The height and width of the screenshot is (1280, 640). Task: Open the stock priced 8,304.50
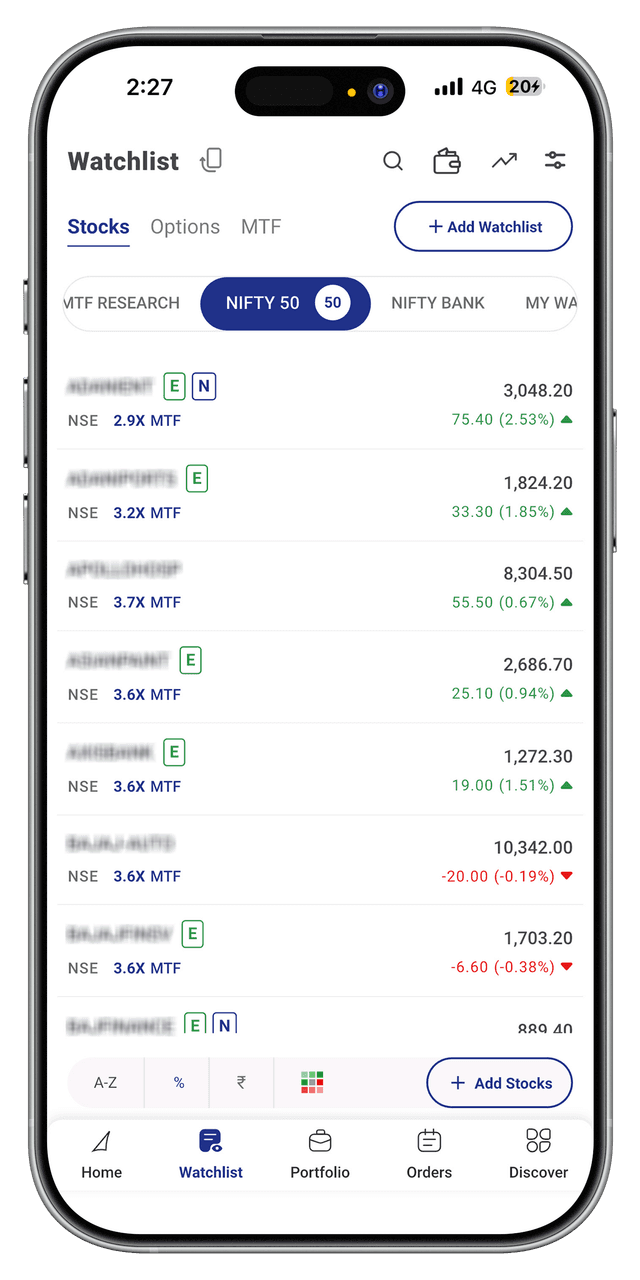(320, 586)
